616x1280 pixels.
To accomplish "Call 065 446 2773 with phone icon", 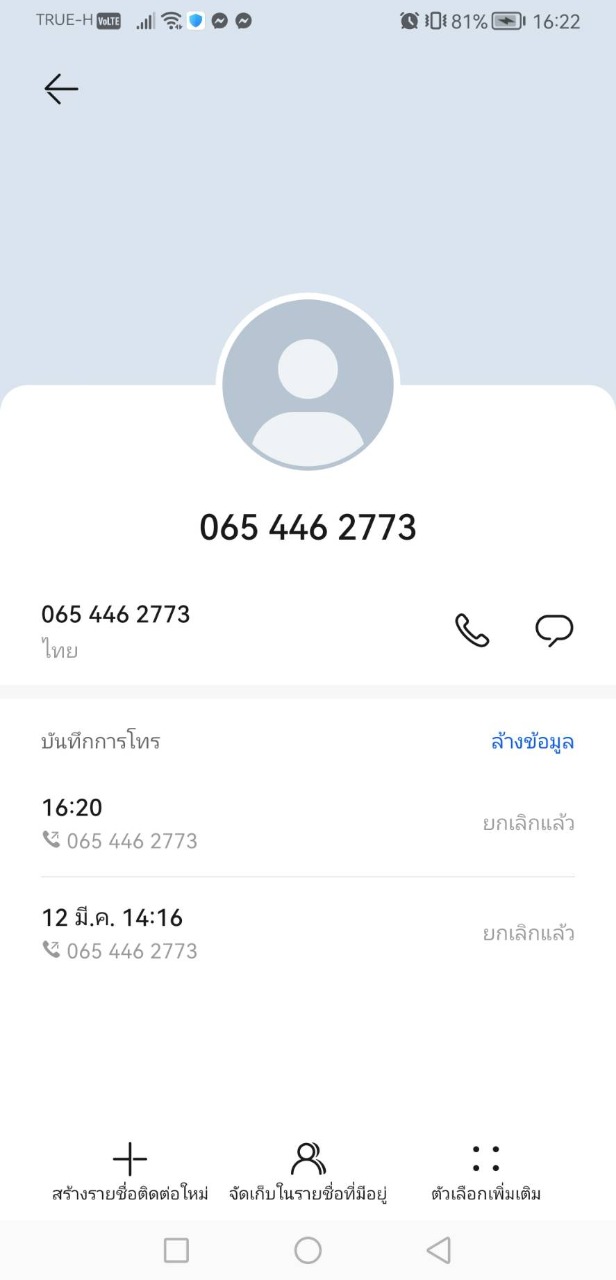I will tap(472, 630).
